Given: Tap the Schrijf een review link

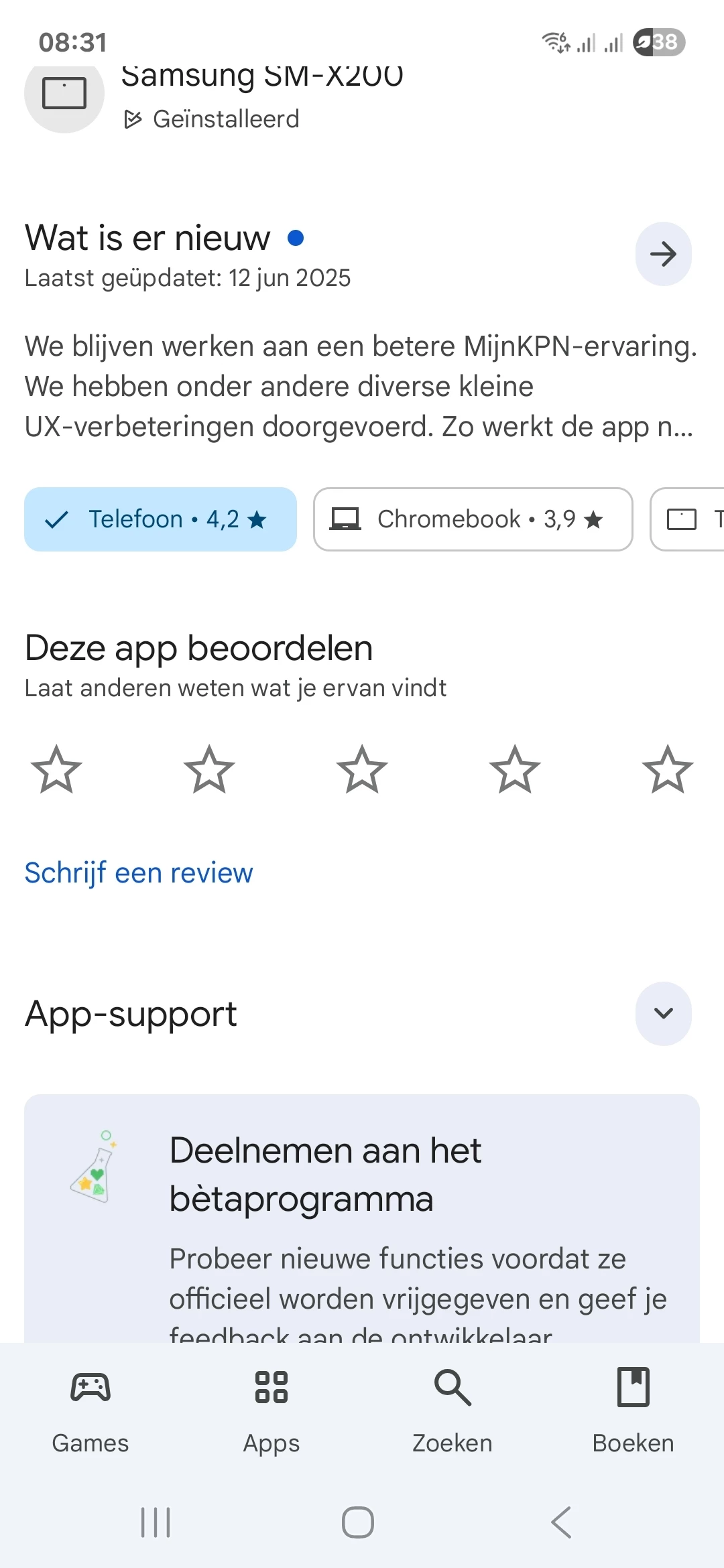Looking at the screenshot, I should pyautogui.click(x=139, y=873).
